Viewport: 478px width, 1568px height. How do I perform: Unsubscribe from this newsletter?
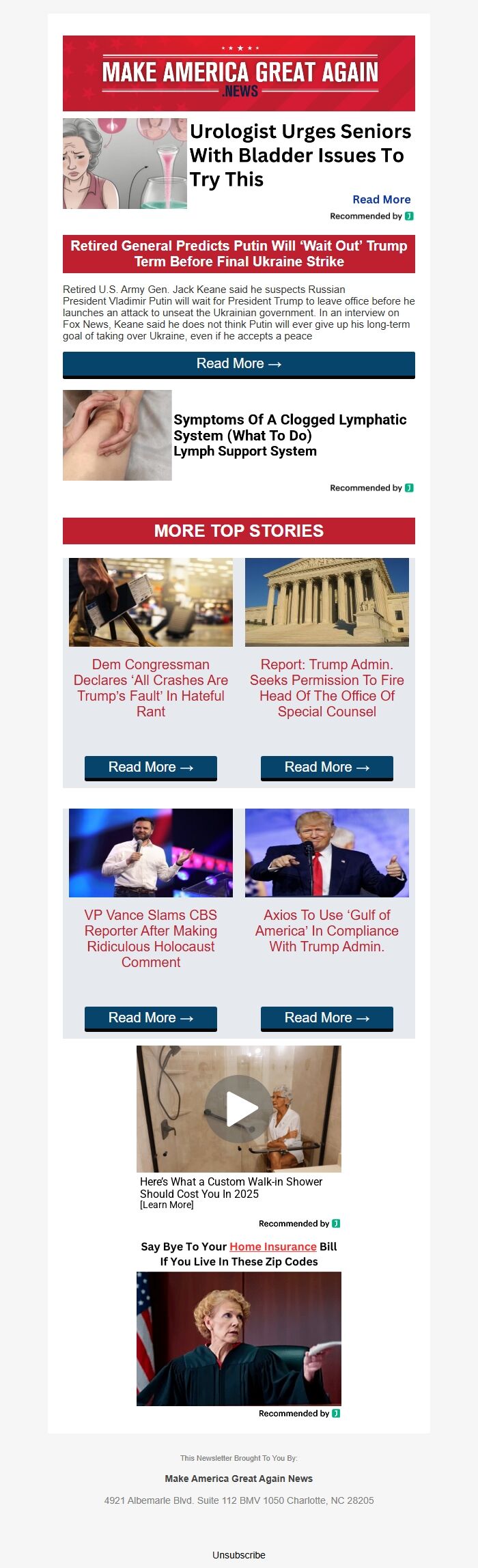239,1555
